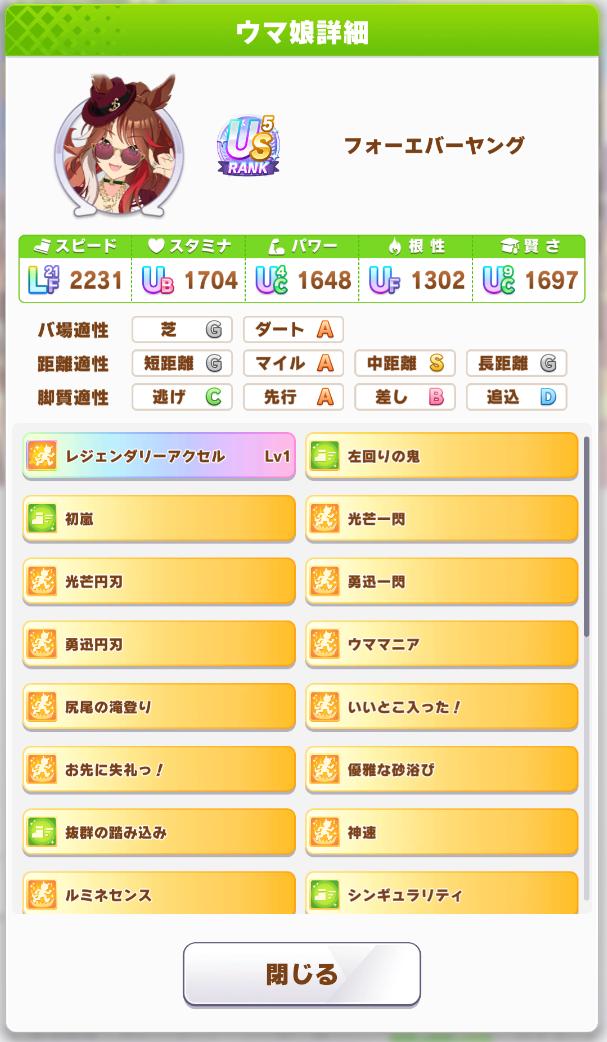Image resolution: width=607 pixels, height=1042 pixels.
Task: Open skill レジェンダリーアクセル details
Action: tap(159, 457)
